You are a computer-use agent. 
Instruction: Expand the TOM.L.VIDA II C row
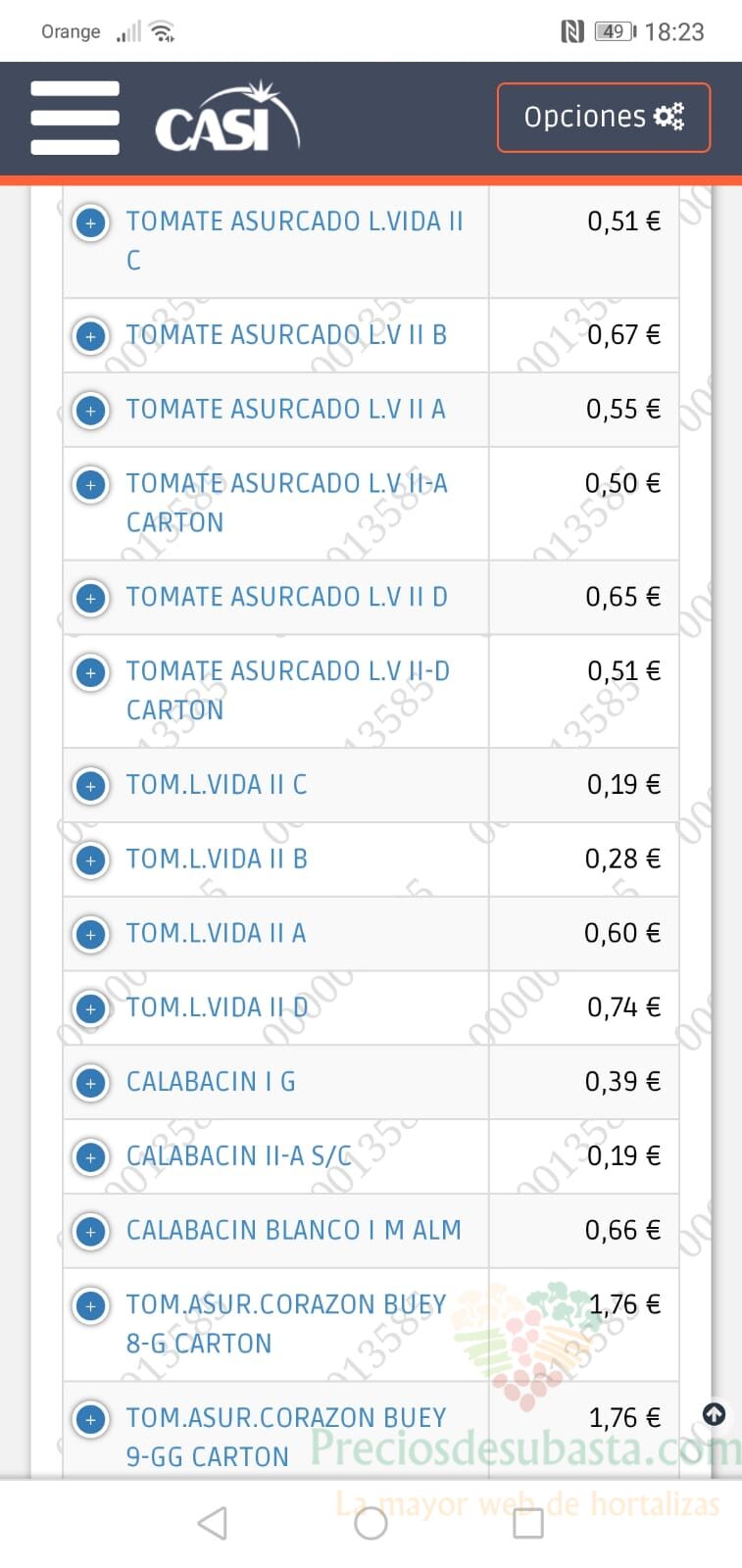[x=91, y=786]
